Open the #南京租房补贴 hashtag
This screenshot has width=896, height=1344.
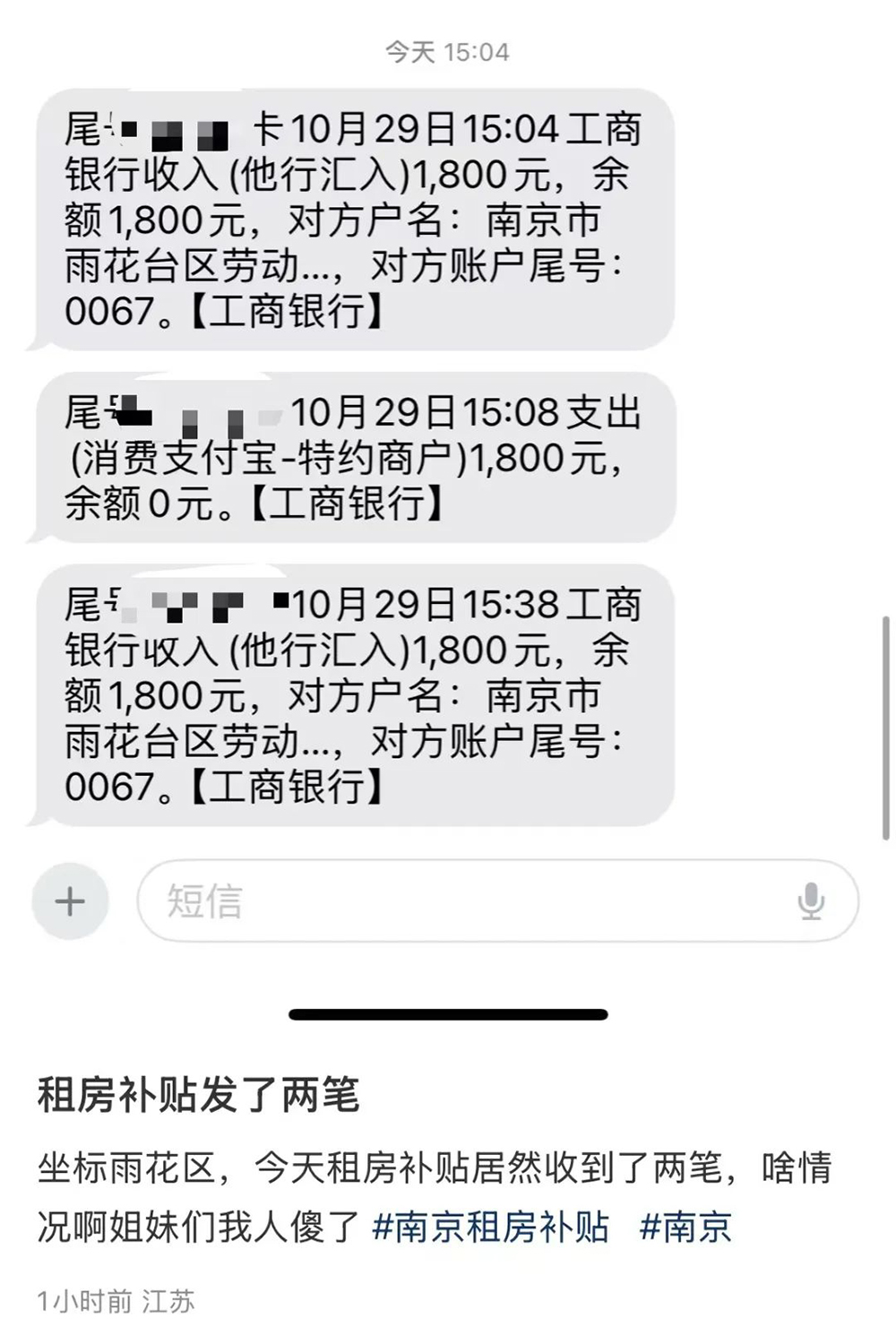(490, 1227)
